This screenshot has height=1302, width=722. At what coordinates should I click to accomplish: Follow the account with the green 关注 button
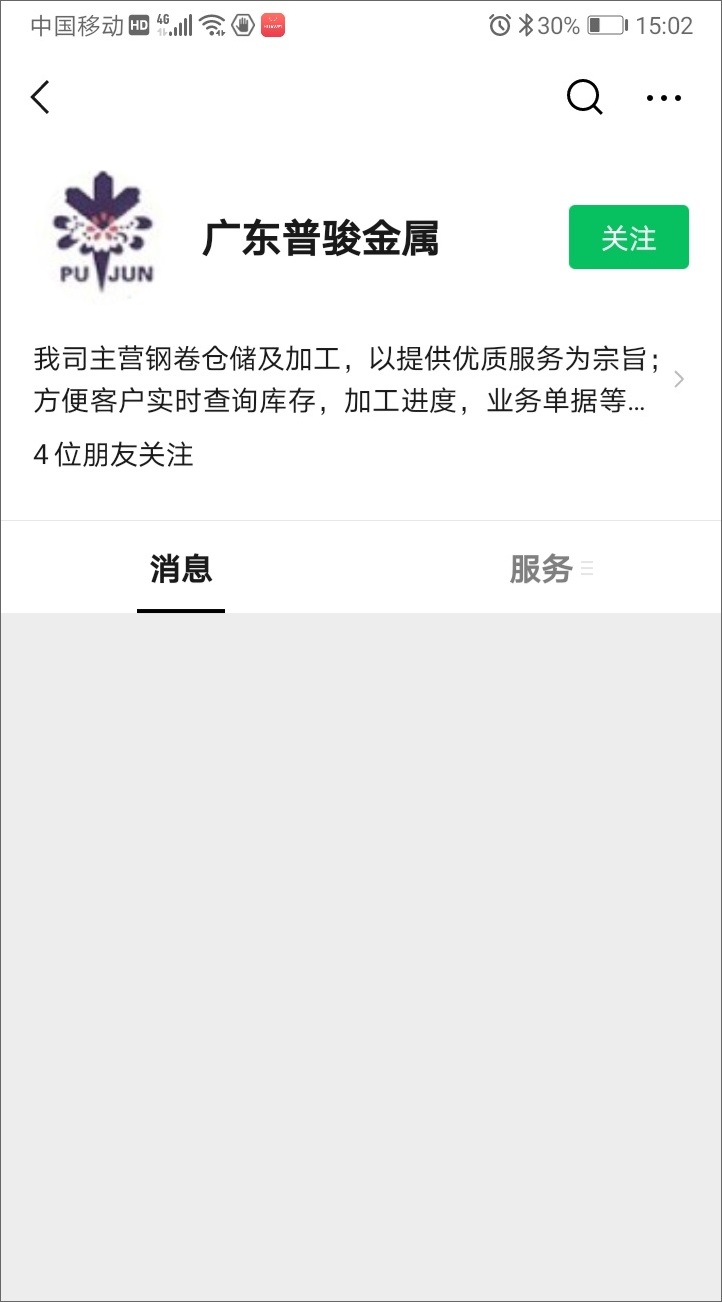click(x=629, y=237)
